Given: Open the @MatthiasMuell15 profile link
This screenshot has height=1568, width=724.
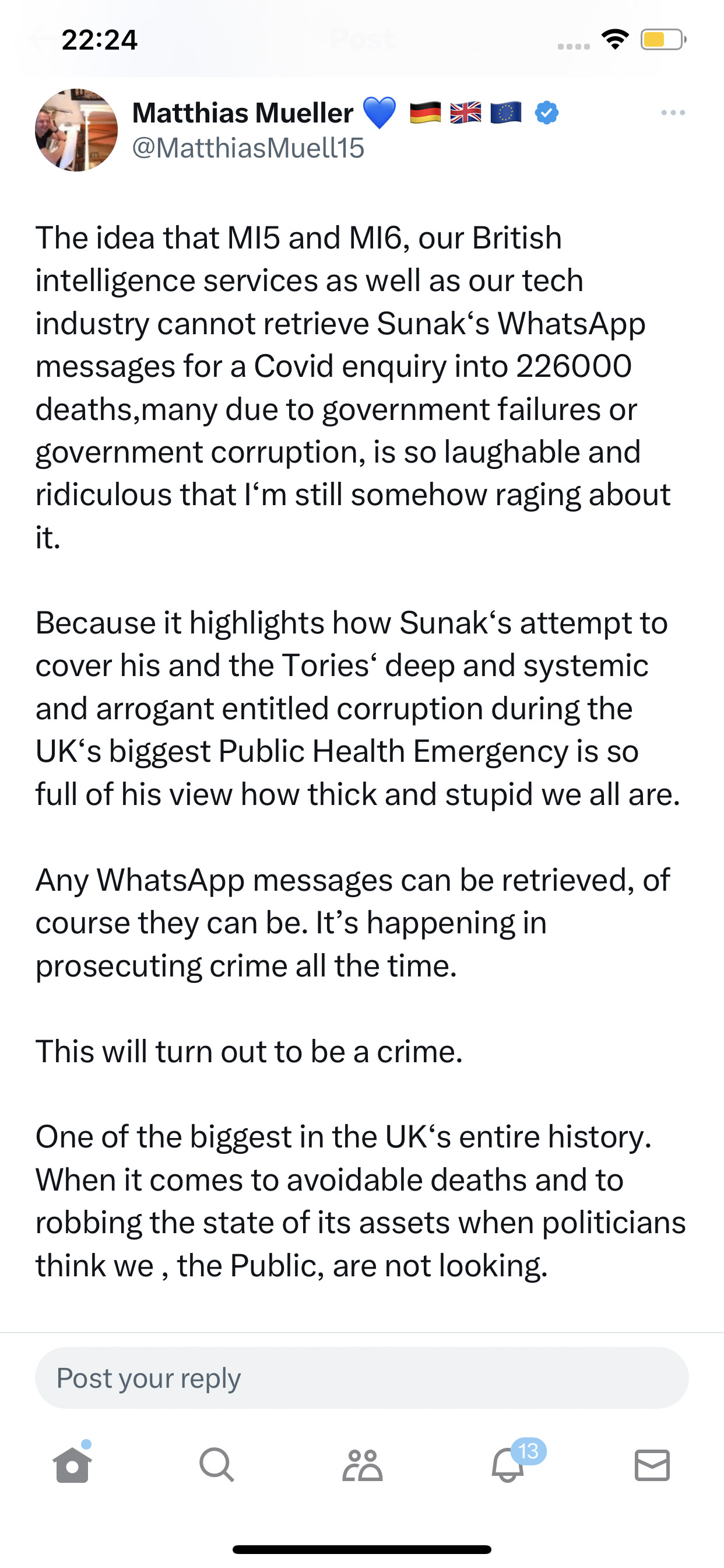Looking at the screenshot, I should pyautogui.click(x=248, y=148).
